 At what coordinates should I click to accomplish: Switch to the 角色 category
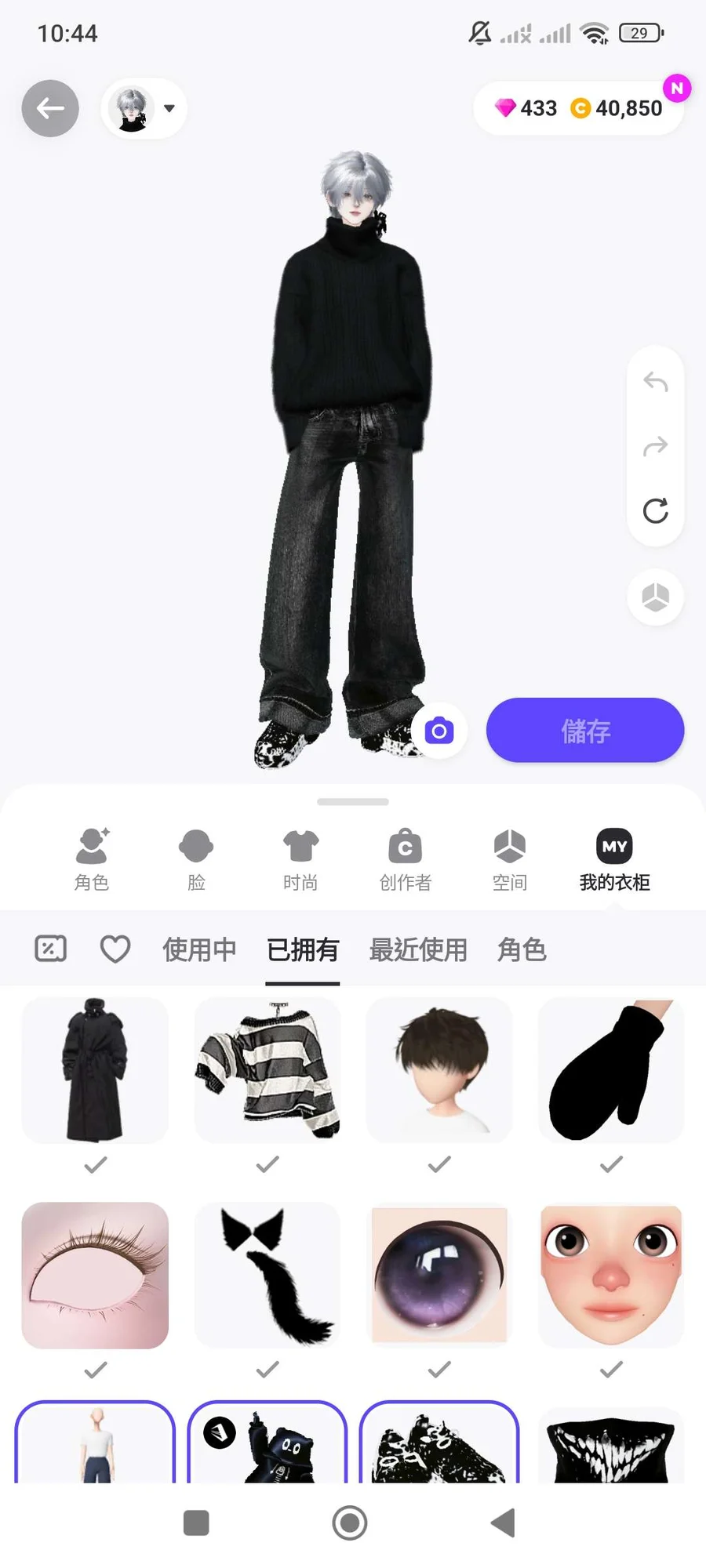pyautogui.click(x=92, y=859)
